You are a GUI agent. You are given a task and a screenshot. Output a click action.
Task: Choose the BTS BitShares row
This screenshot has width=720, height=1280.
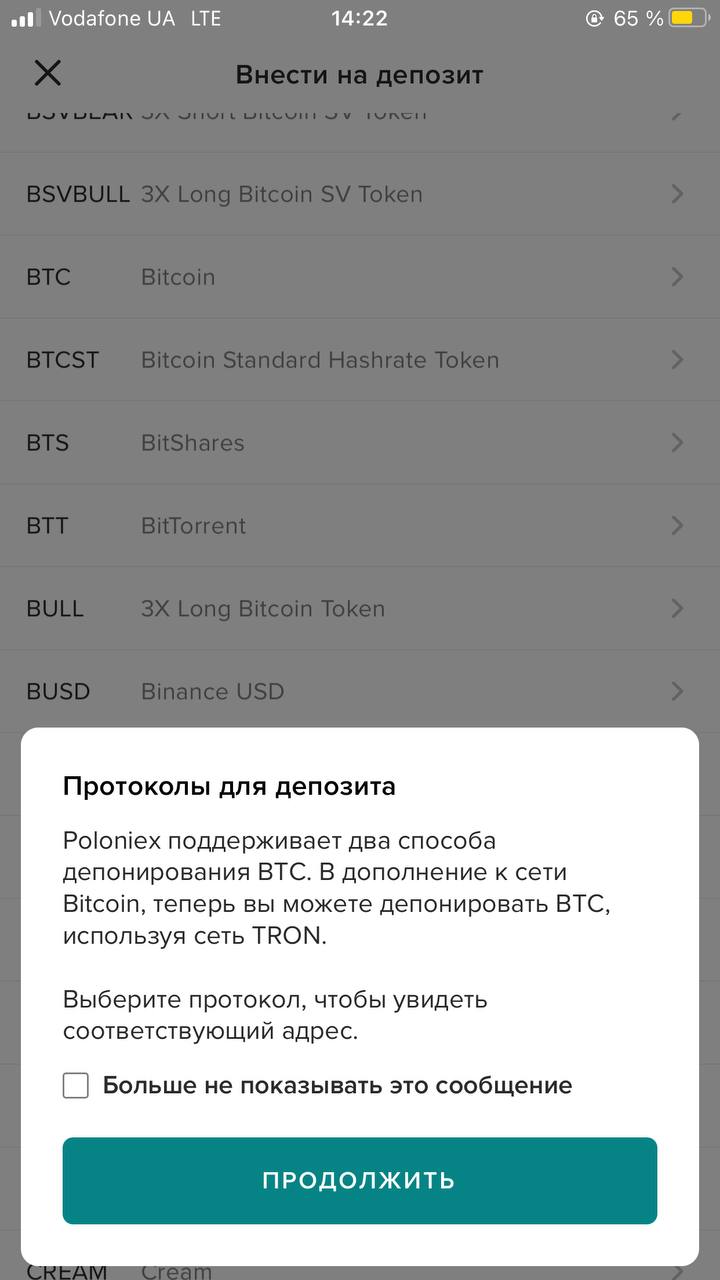click(x=360, y=443)
